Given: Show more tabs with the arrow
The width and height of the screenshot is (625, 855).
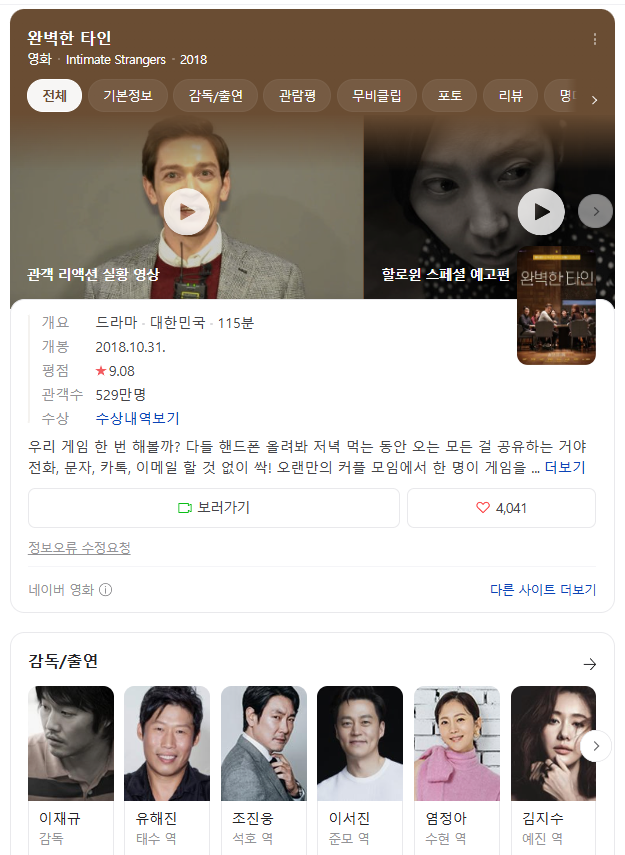Looking at the screenshot, I should 595,100.
